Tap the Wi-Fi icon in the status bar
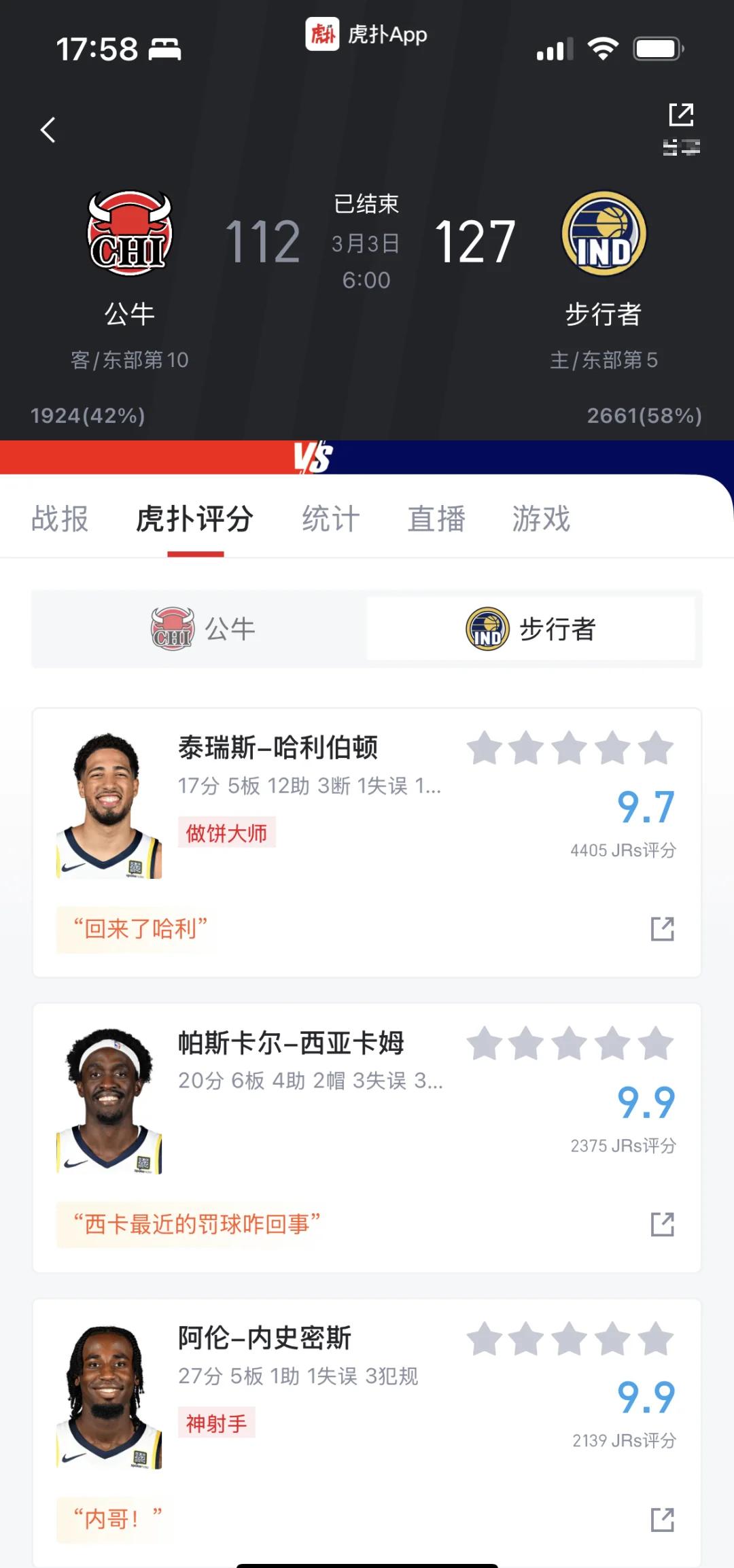Image resolution: width=734 pixels, height=1568 pixels. click(602, 48)
